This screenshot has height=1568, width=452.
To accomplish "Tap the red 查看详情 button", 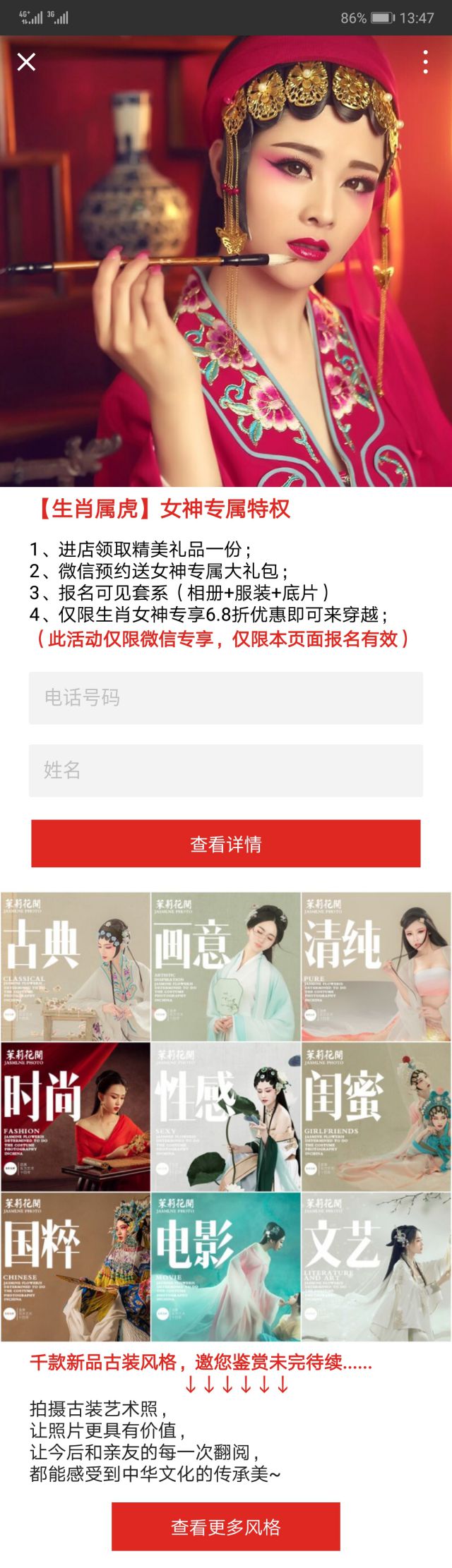I will 226,843.
